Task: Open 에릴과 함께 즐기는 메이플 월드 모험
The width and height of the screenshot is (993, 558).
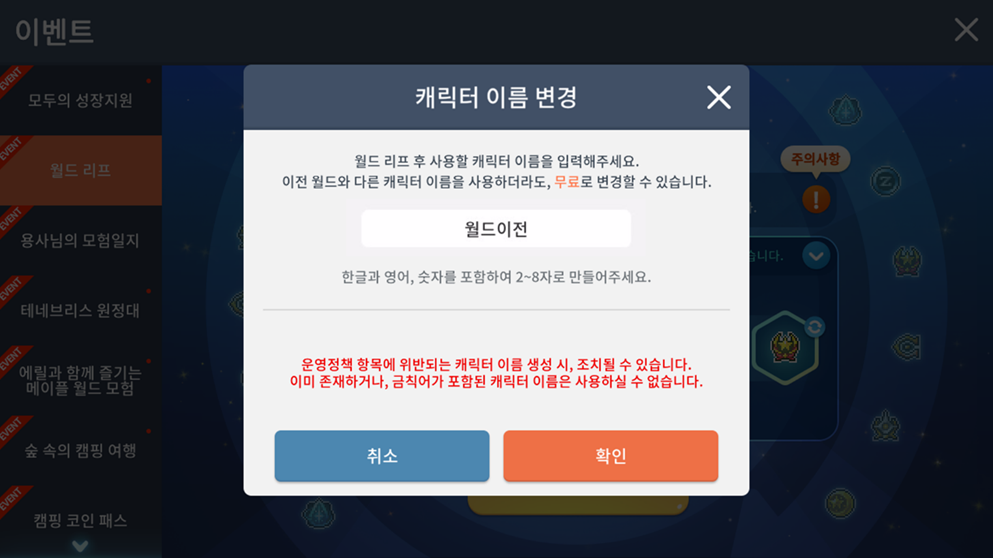Action: pos(80,381)
